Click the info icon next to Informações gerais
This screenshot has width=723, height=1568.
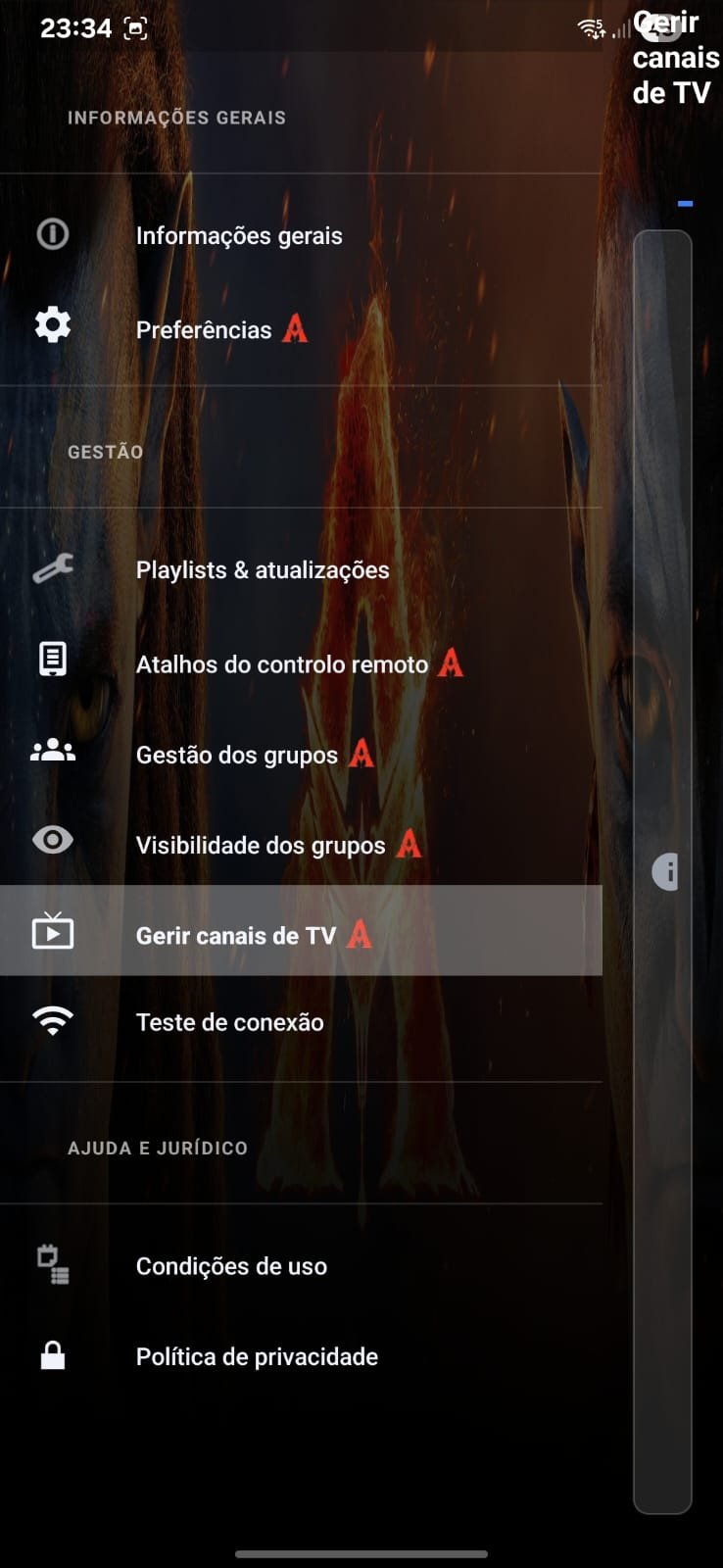click(52, 234)
